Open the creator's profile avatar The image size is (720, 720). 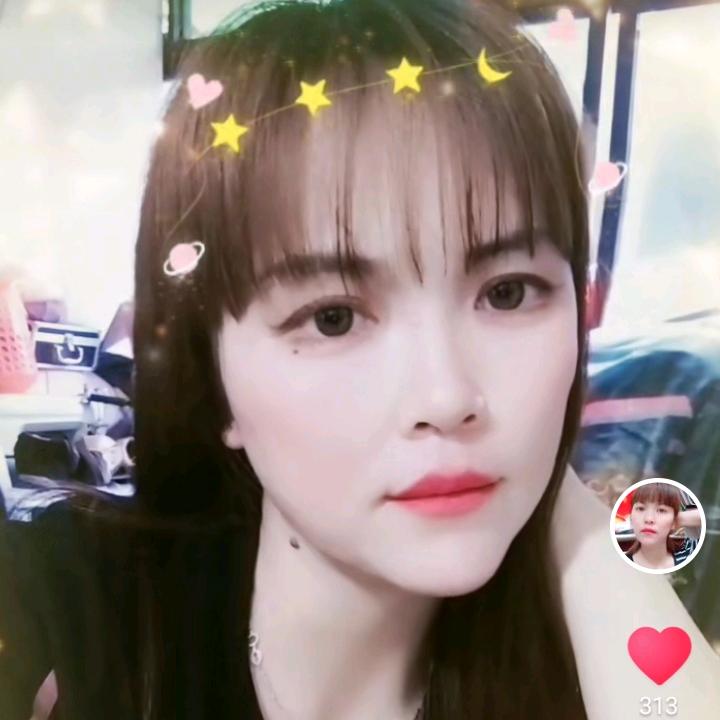click(657, 526)
